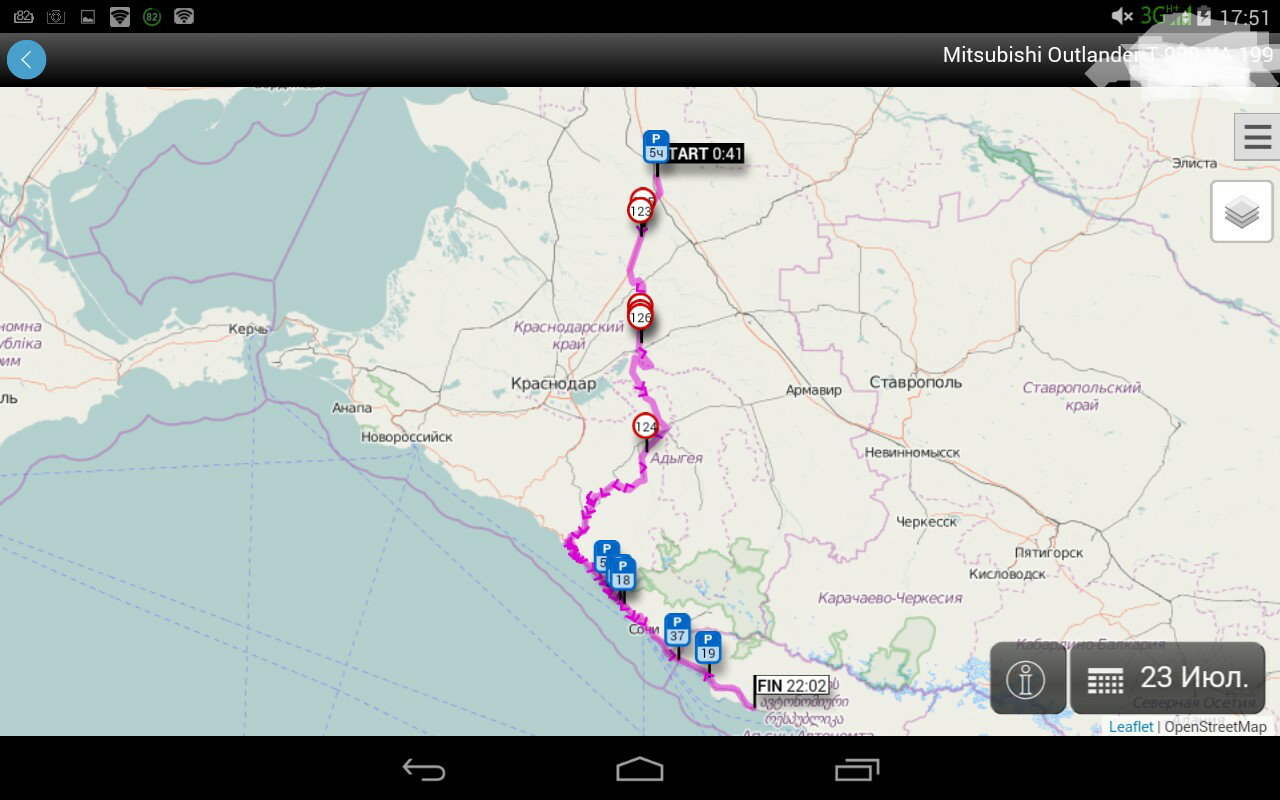Open the map layers selector

click(1241, 212)
